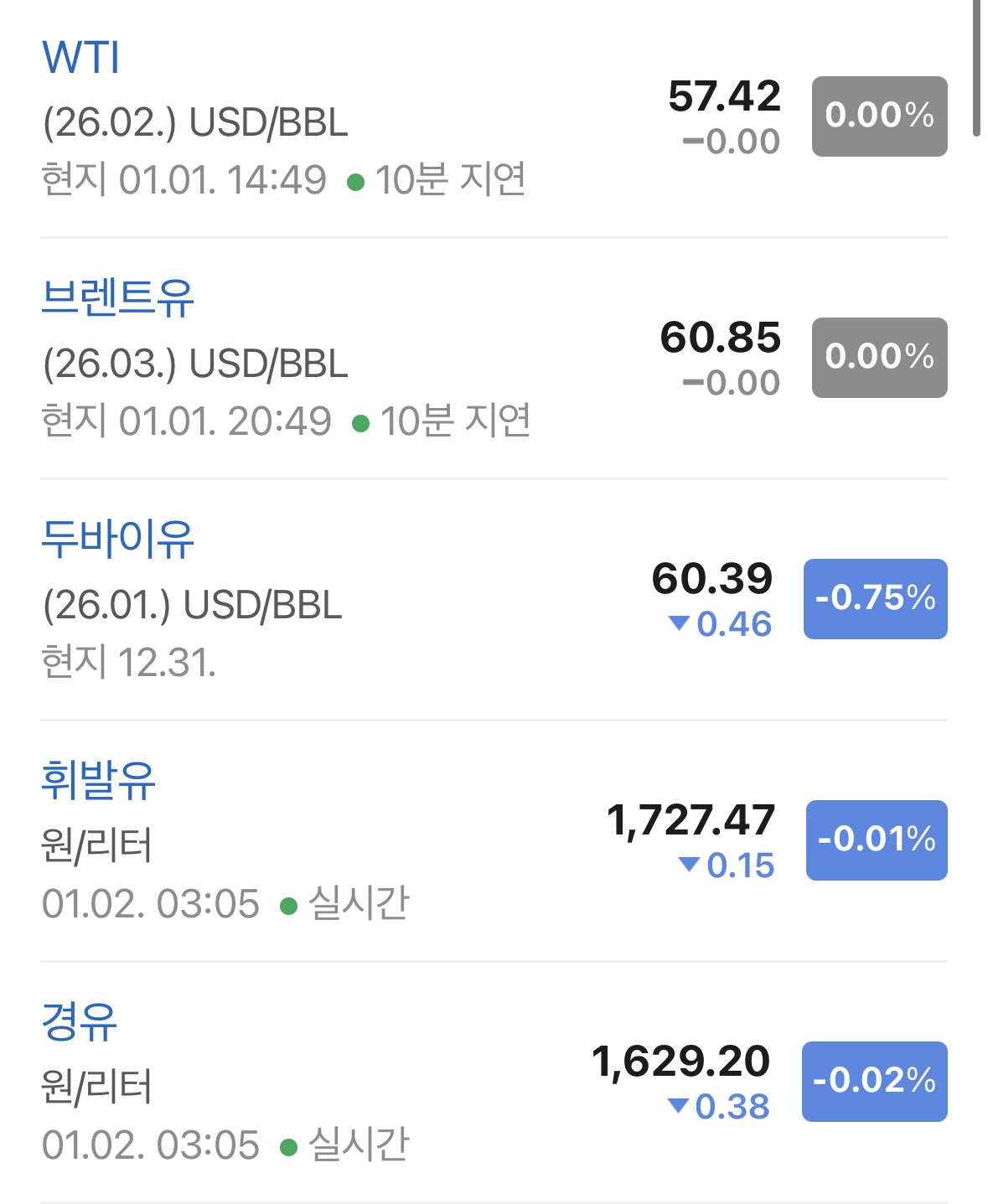988x1204 pixels.
Task: Open the 휘발유 price row
Action: 494,841
